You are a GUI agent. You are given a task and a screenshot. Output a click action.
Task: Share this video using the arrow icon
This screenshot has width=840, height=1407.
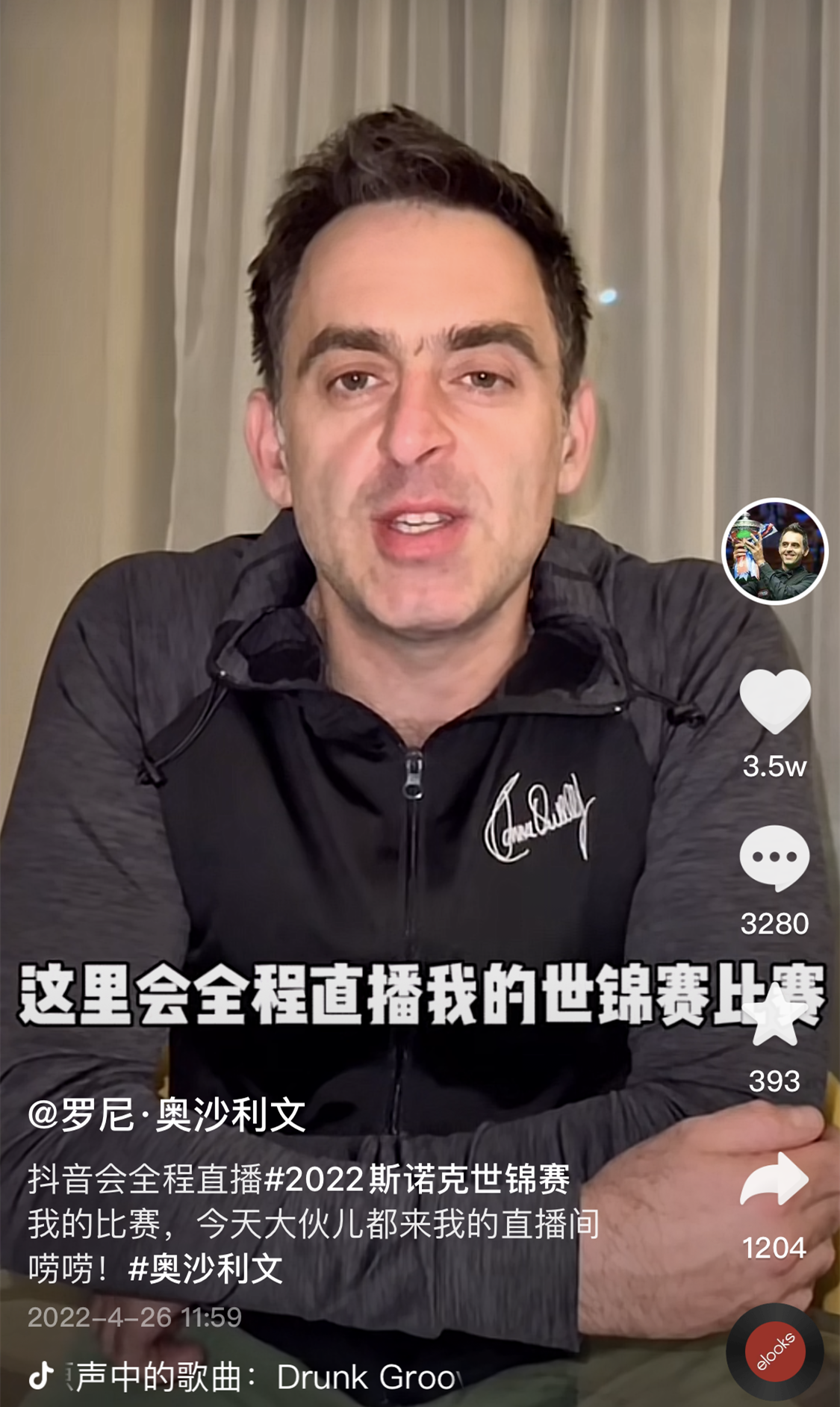[x=774, y=1180]
